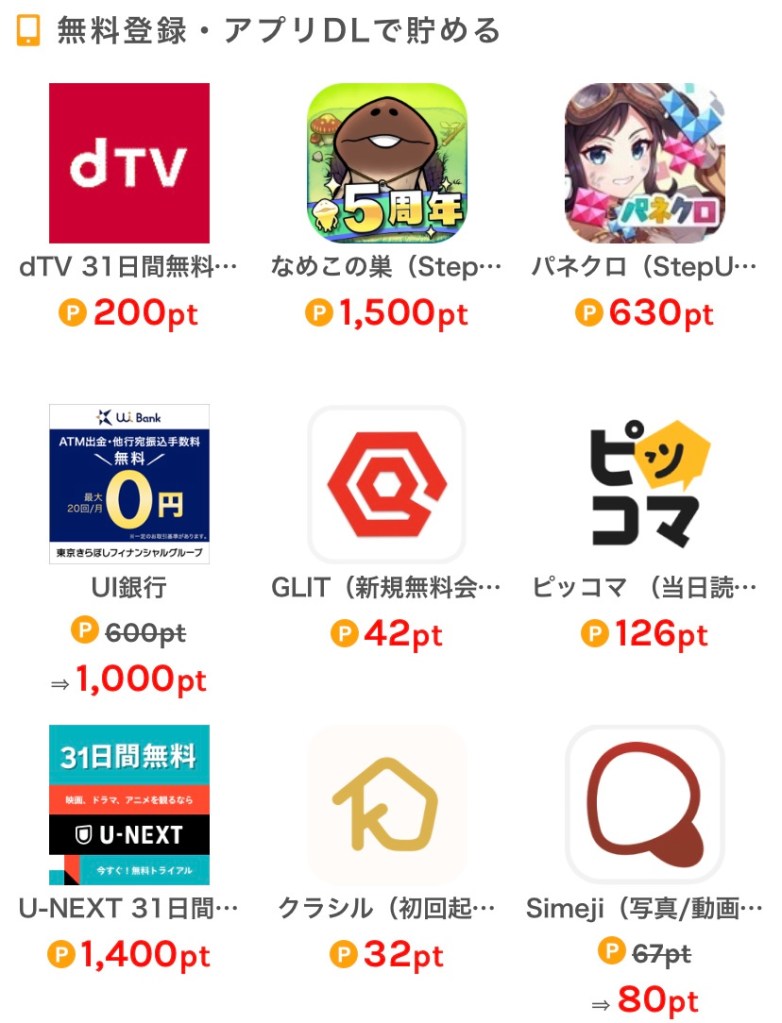Open the Simeji 80pt offer

point(644,805)
